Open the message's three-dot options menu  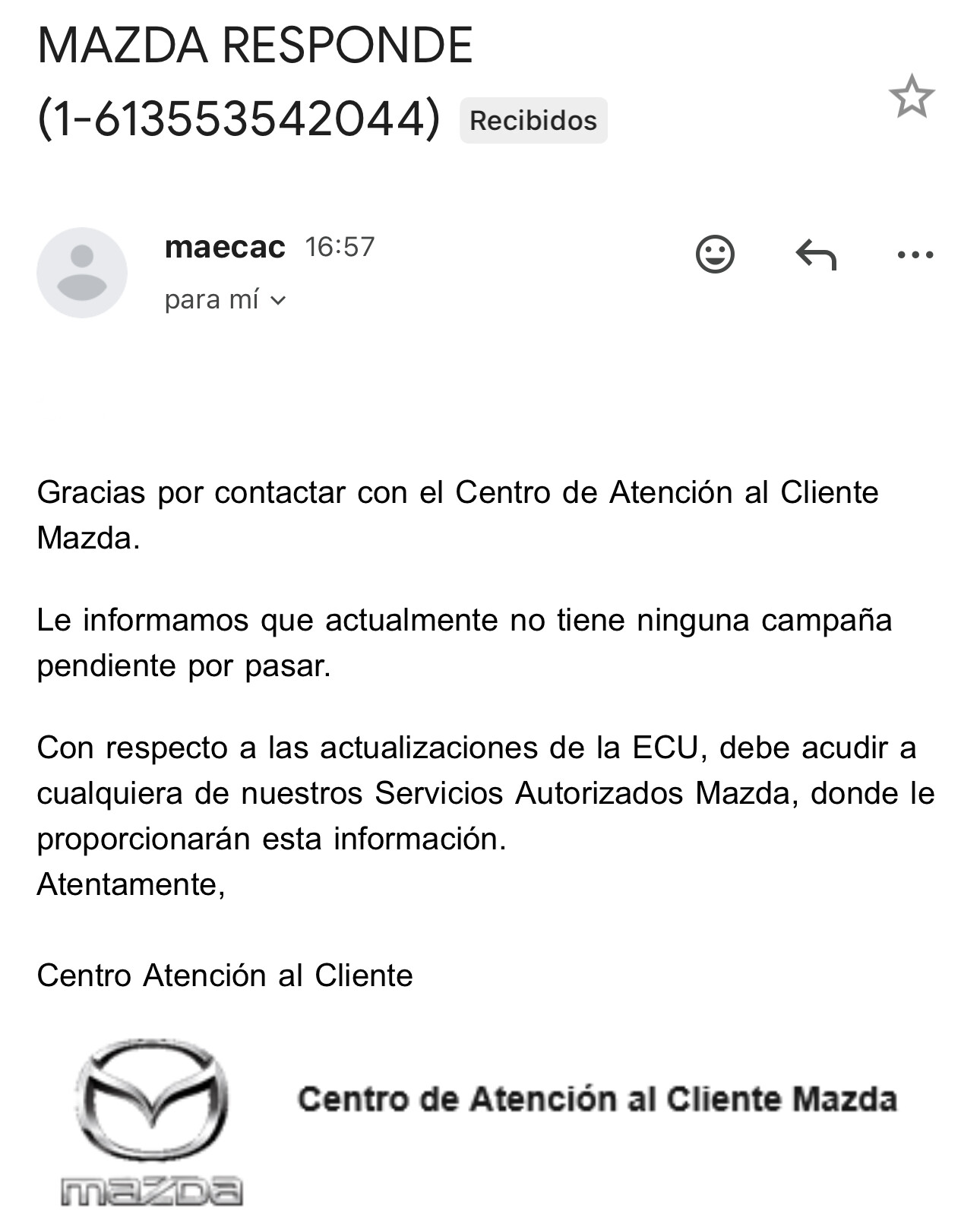(915, 255)
